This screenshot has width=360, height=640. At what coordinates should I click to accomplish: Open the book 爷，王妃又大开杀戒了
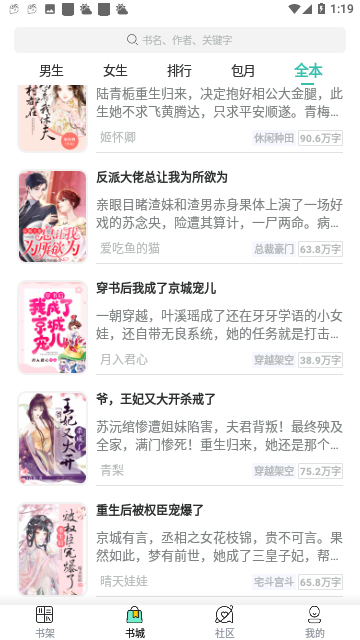pyautogui.click(x=180, y=438)
